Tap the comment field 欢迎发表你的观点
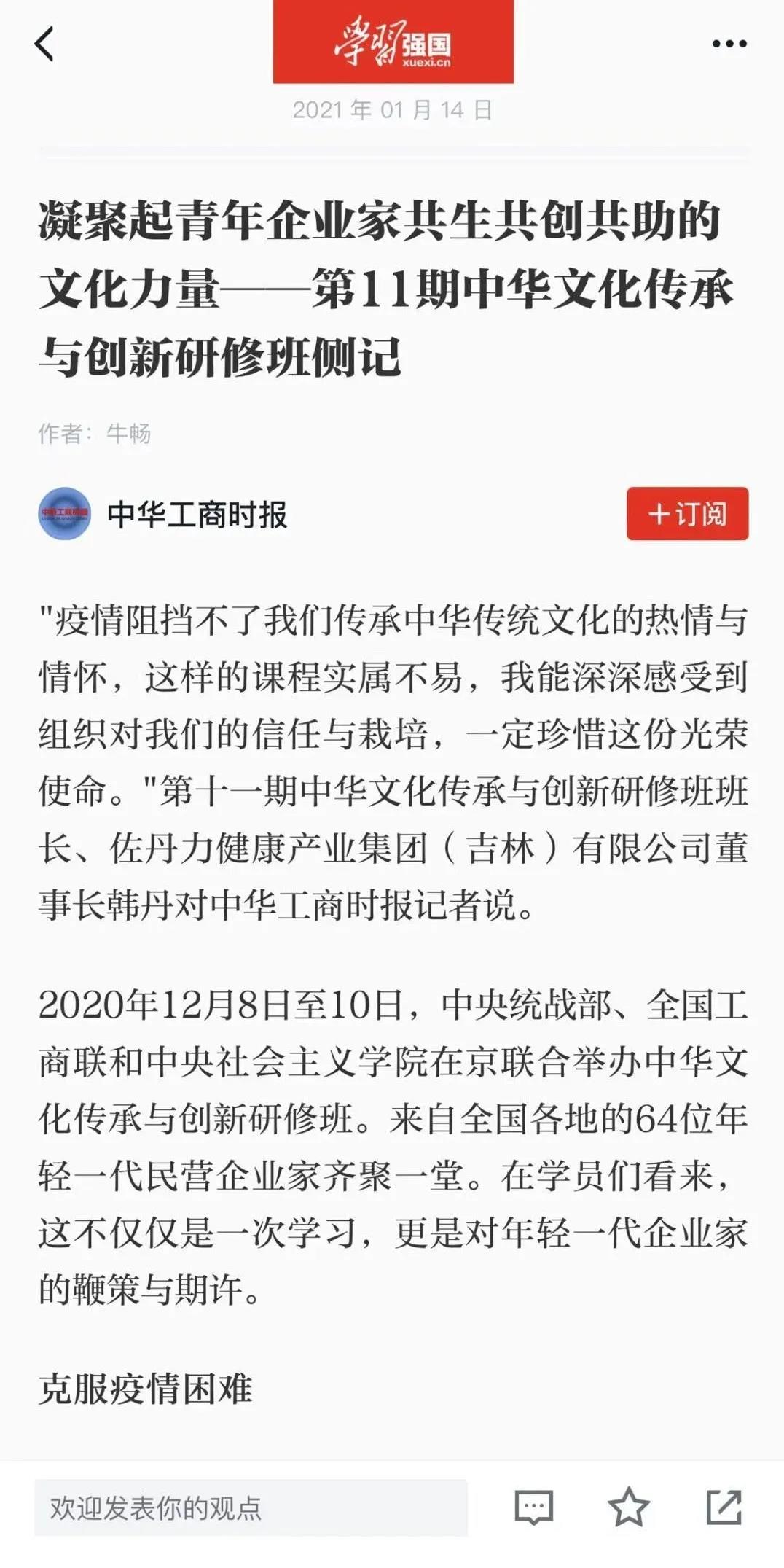Screen dimensions: 784x1568 pyautogui.click(x=251, y=1507)
